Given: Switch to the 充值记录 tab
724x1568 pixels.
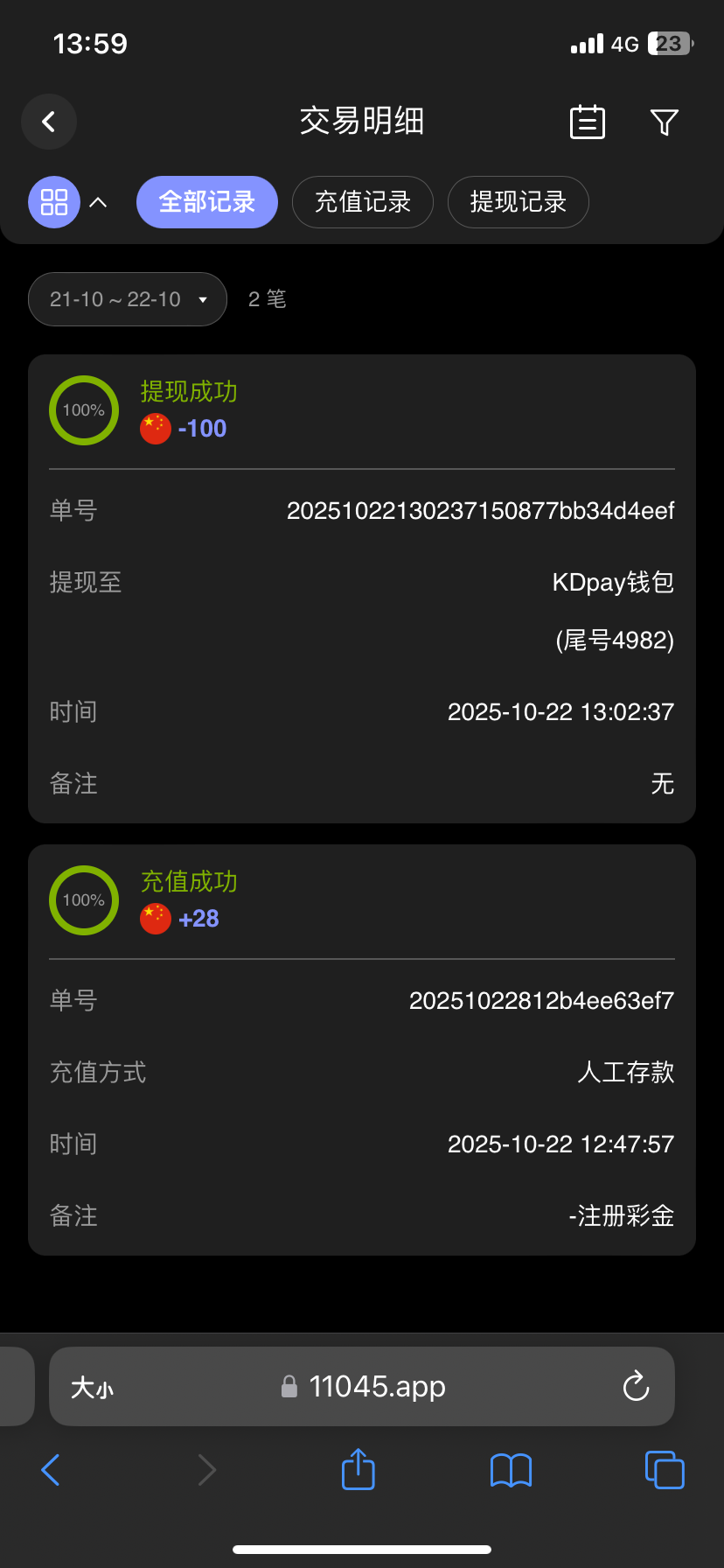Looking at the screenshot, I should [363, 202].
